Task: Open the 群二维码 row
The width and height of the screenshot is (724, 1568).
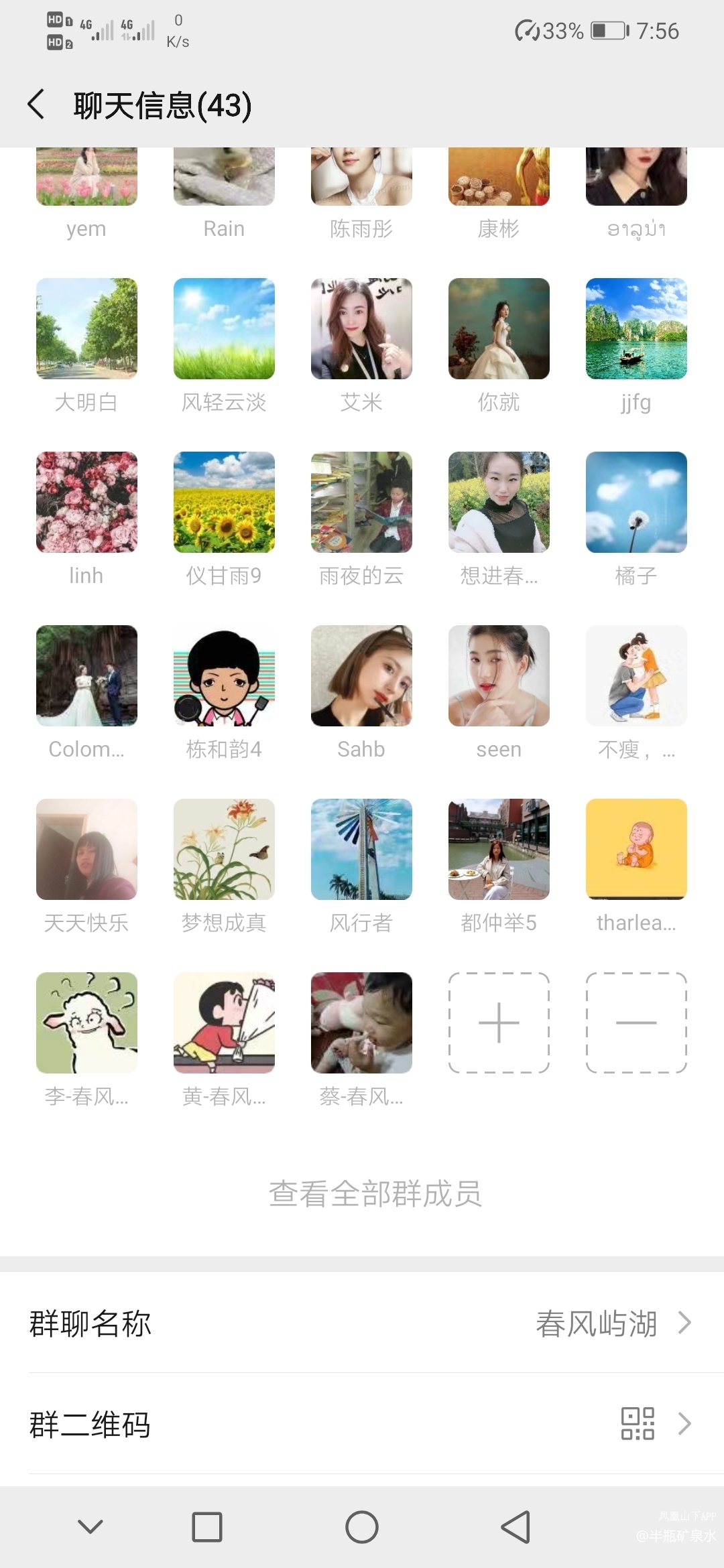Action: 362,1424
